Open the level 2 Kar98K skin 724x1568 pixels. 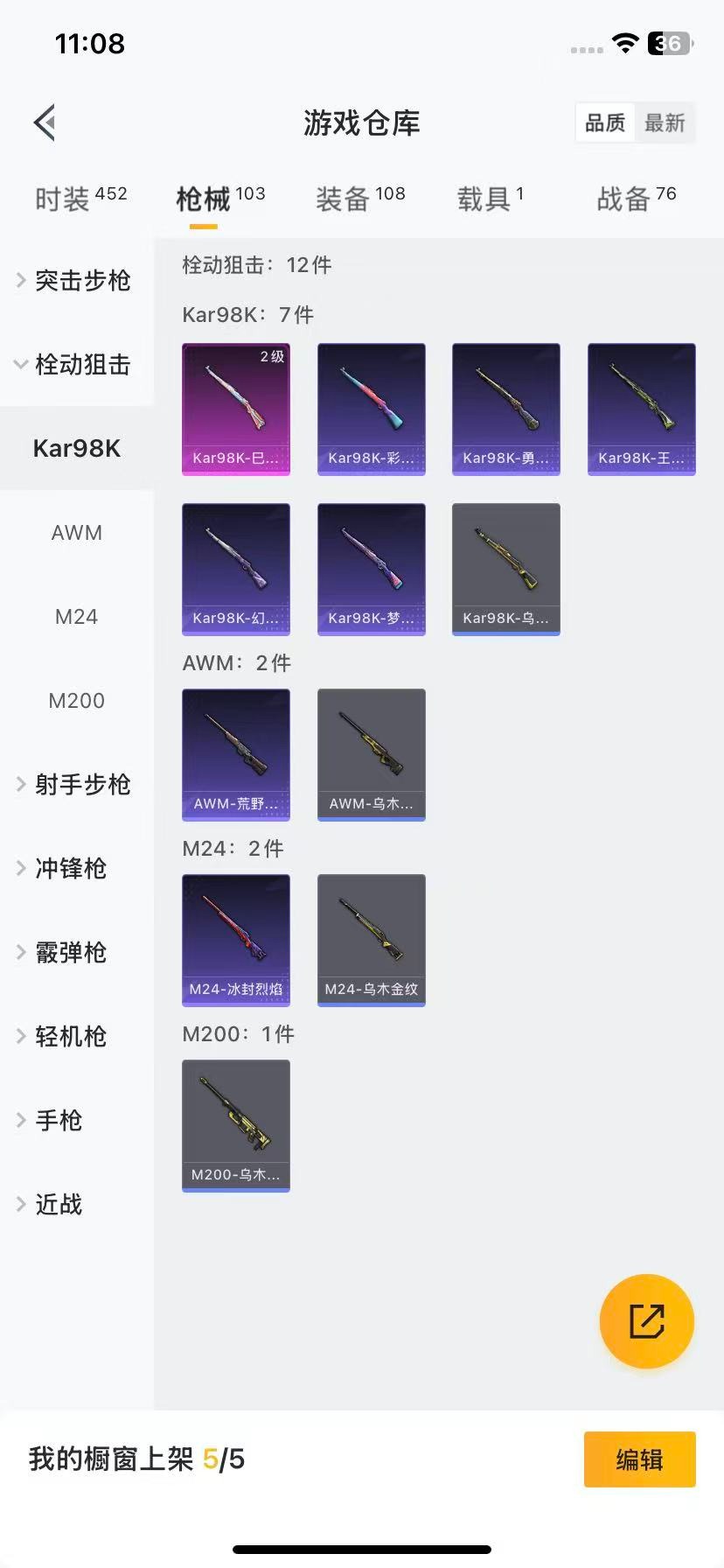coord(236,409)
